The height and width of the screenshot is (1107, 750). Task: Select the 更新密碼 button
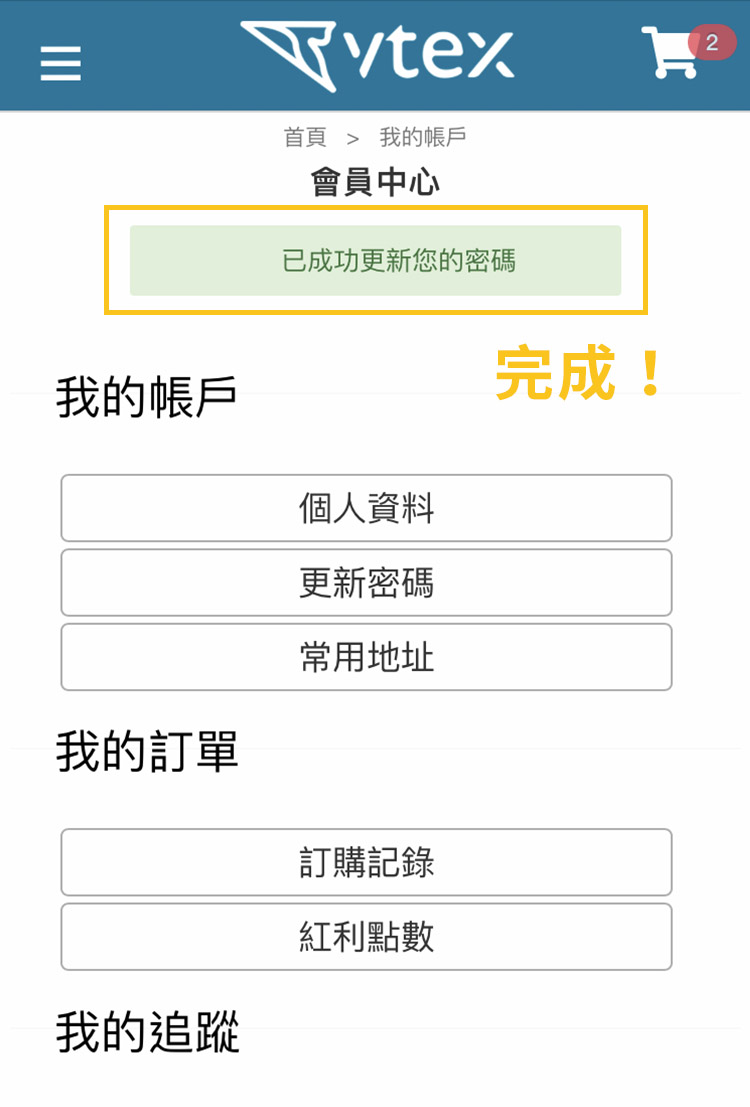366,583
